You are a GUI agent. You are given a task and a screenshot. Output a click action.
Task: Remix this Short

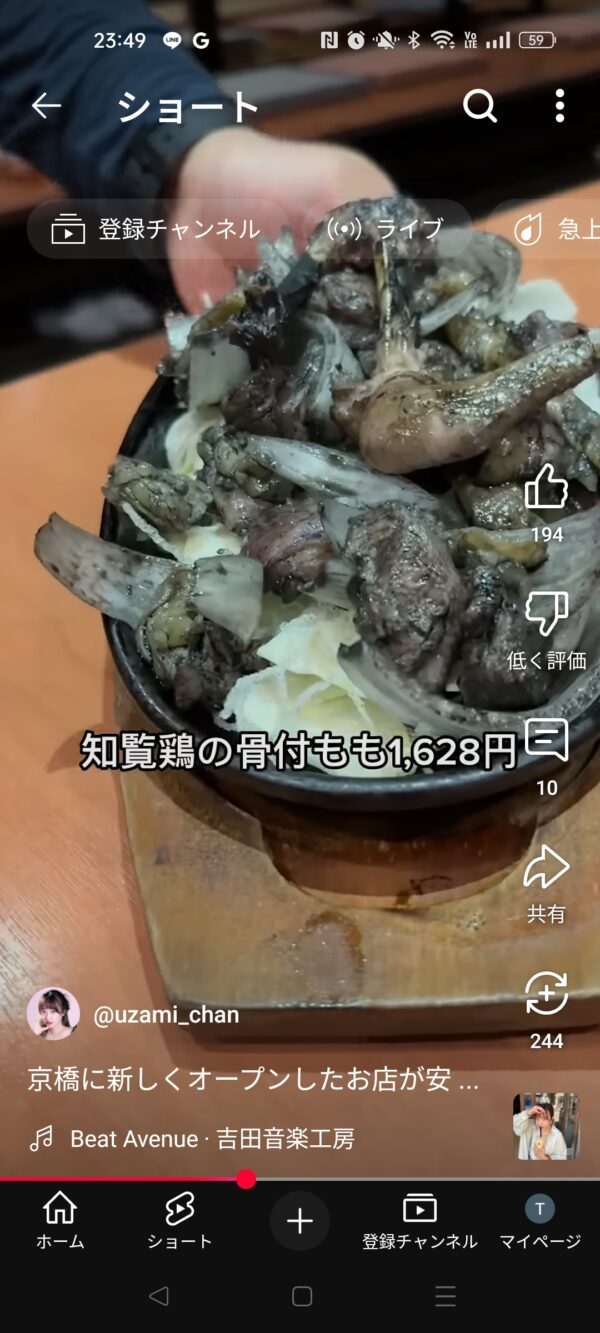point(546,995)
